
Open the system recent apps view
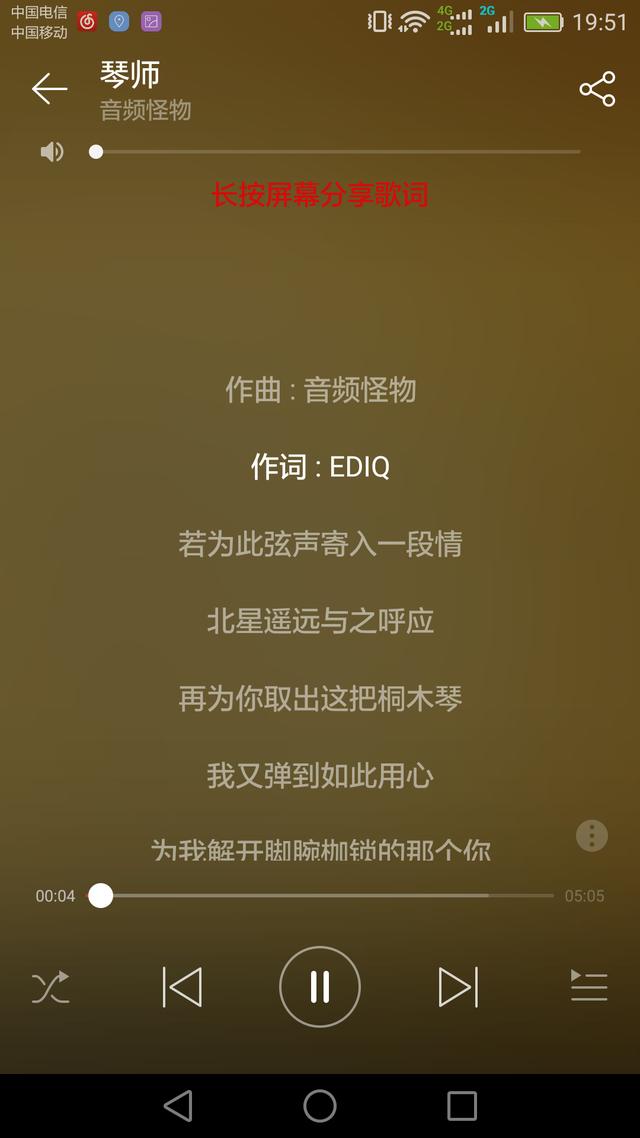(x=461, y=1106)
